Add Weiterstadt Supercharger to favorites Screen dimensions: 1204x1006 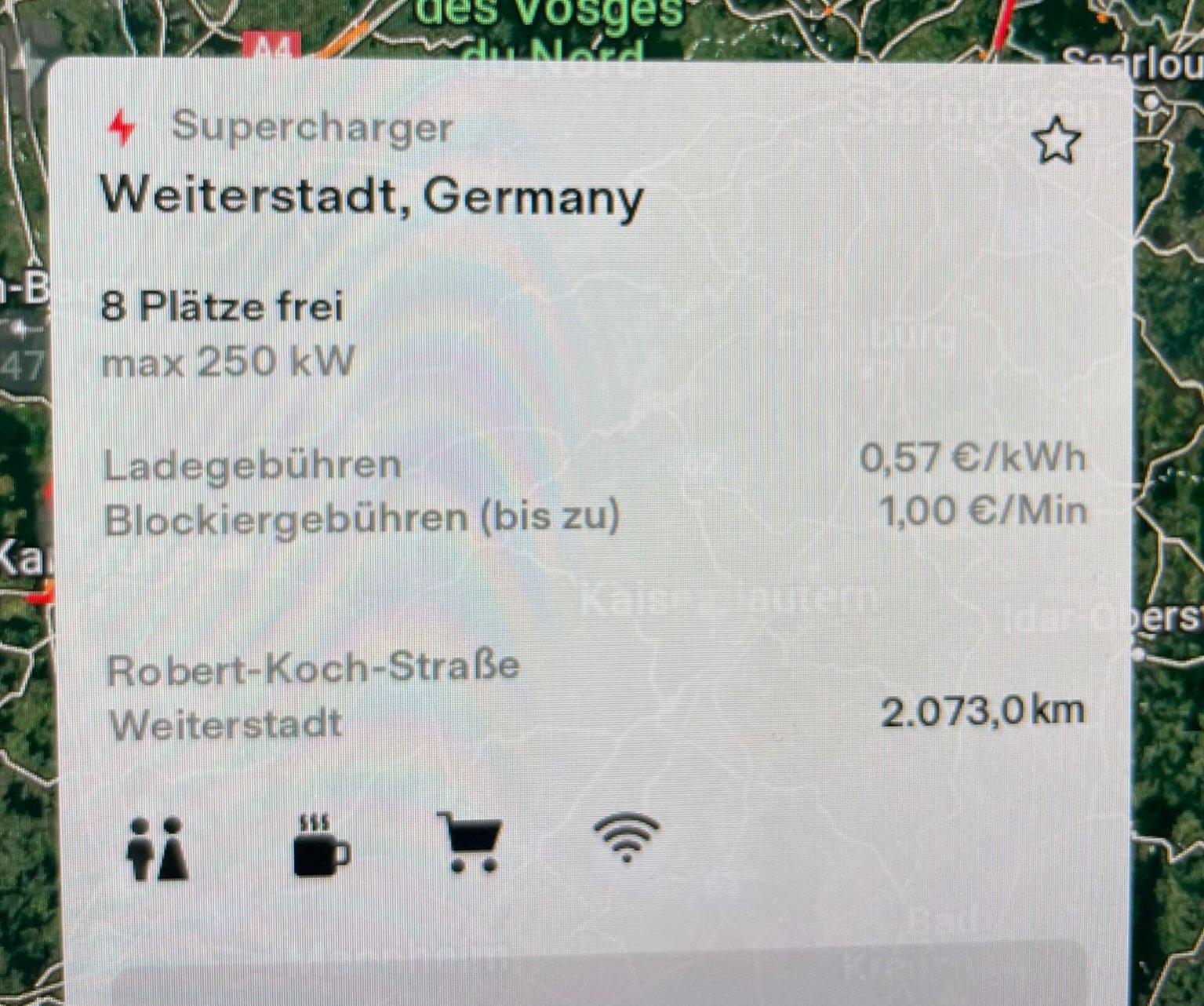coord(1056,142)
